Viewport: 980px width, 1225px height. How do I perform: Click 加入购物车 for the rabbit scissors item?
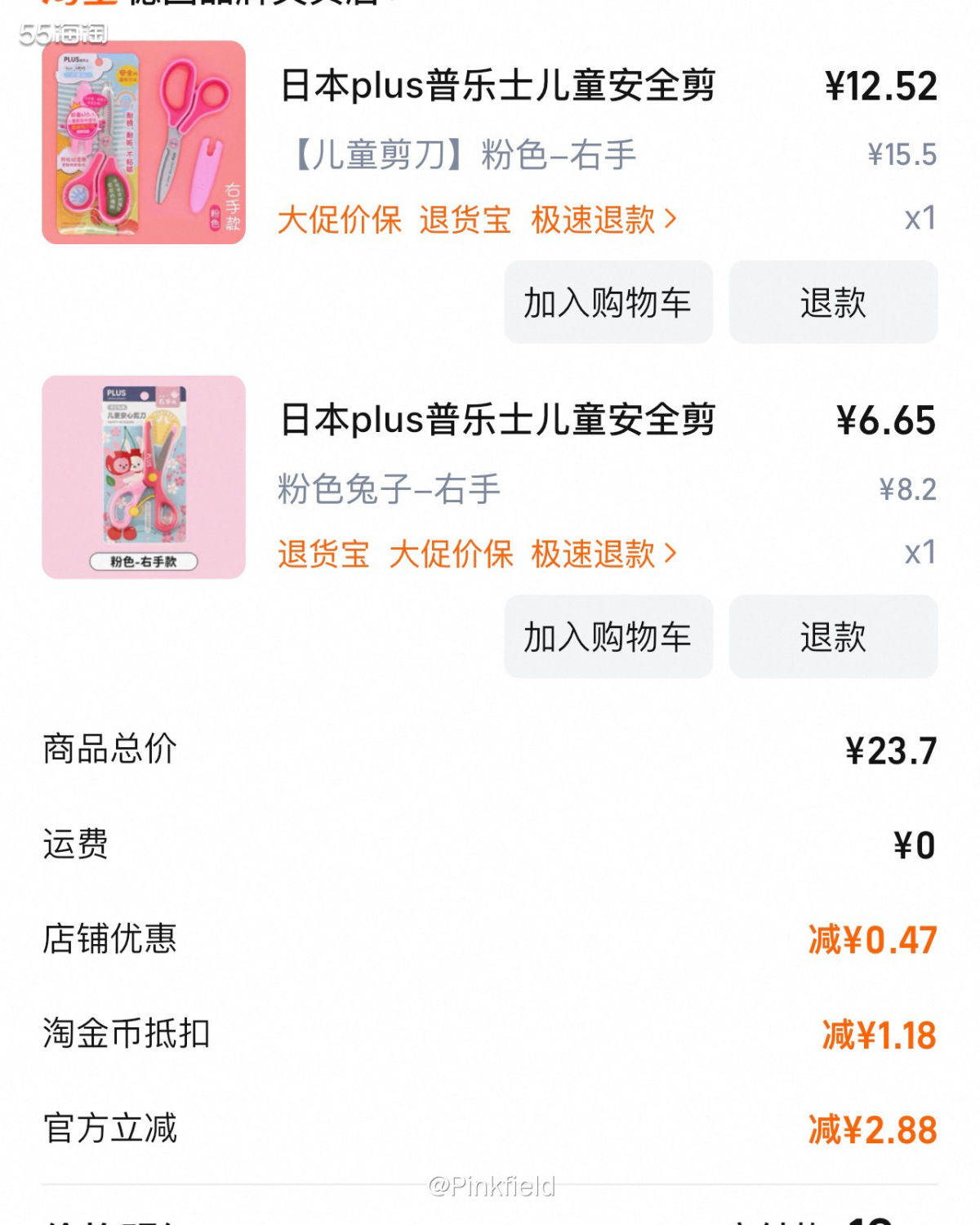pos(608,637)
